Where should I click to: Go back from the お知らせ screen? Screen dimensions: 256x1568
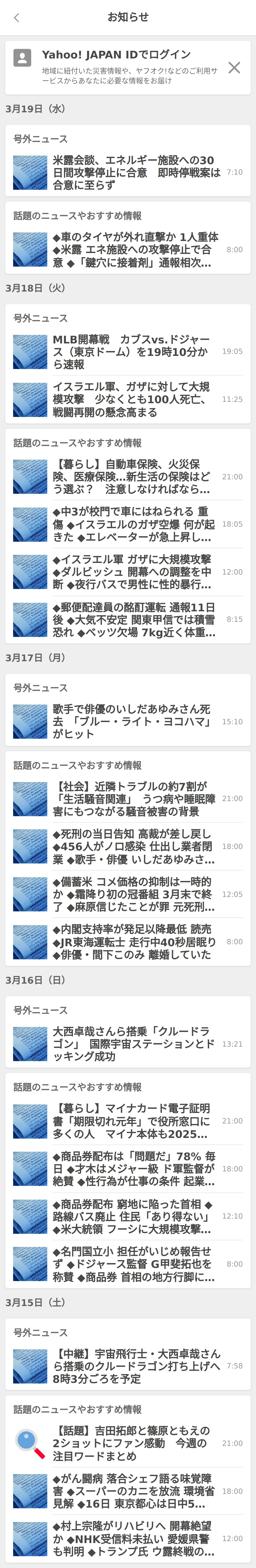16,18
